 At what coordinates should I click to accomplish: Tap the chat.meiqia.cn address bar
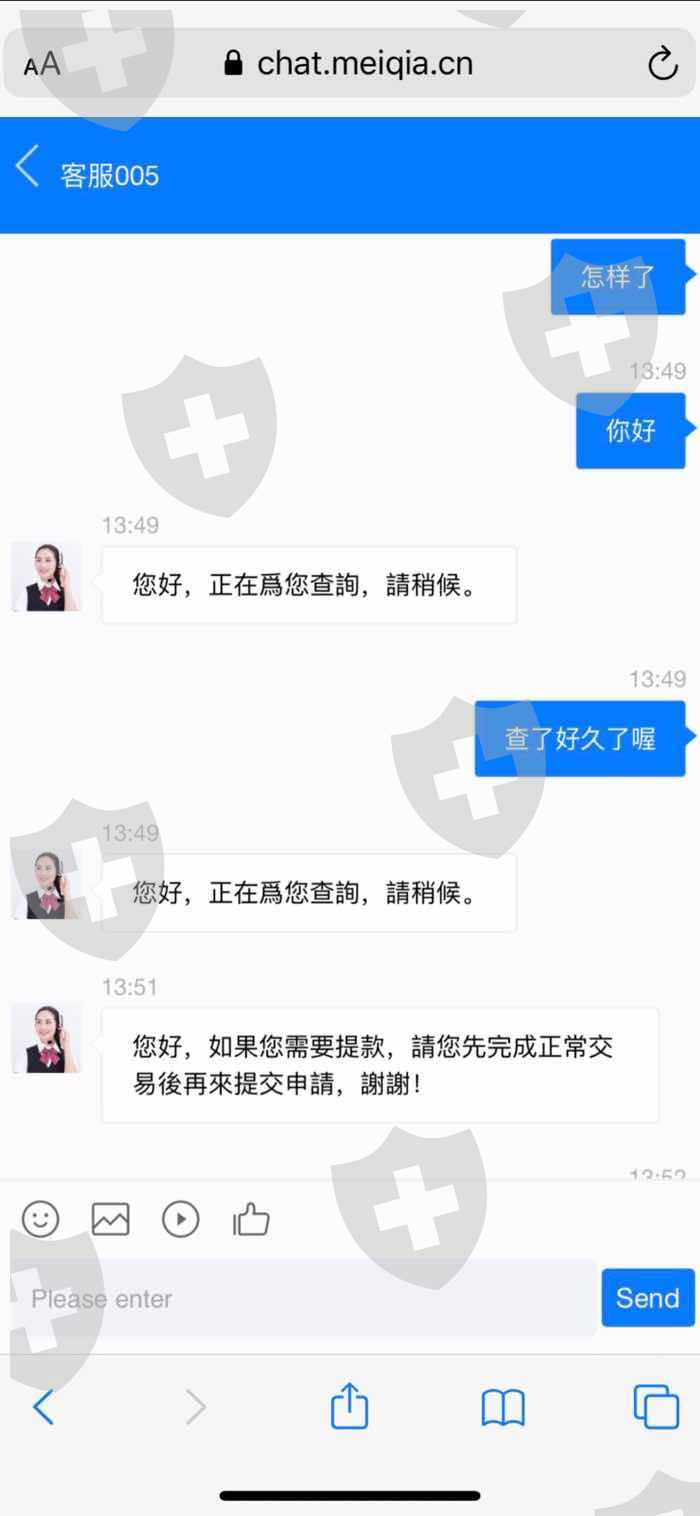tap(348, 64)
